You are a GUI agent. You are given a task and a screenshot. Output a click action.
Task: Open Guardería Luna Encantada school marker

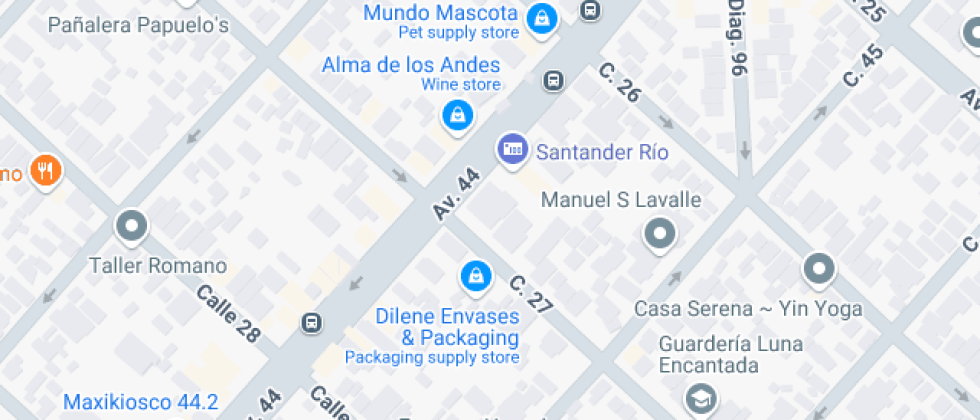700,400
